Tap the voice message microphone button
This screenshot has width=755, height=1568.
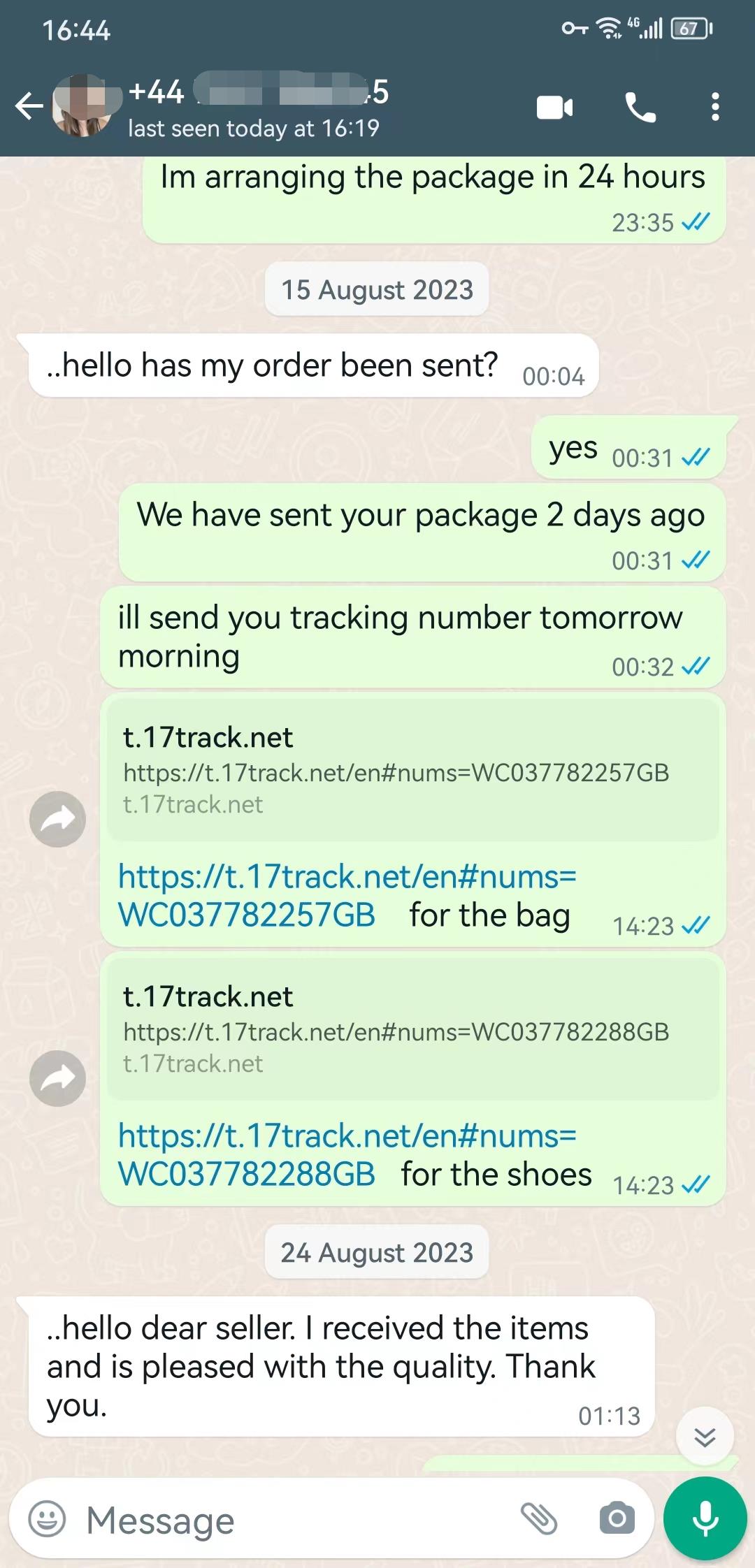[705, 1518]
